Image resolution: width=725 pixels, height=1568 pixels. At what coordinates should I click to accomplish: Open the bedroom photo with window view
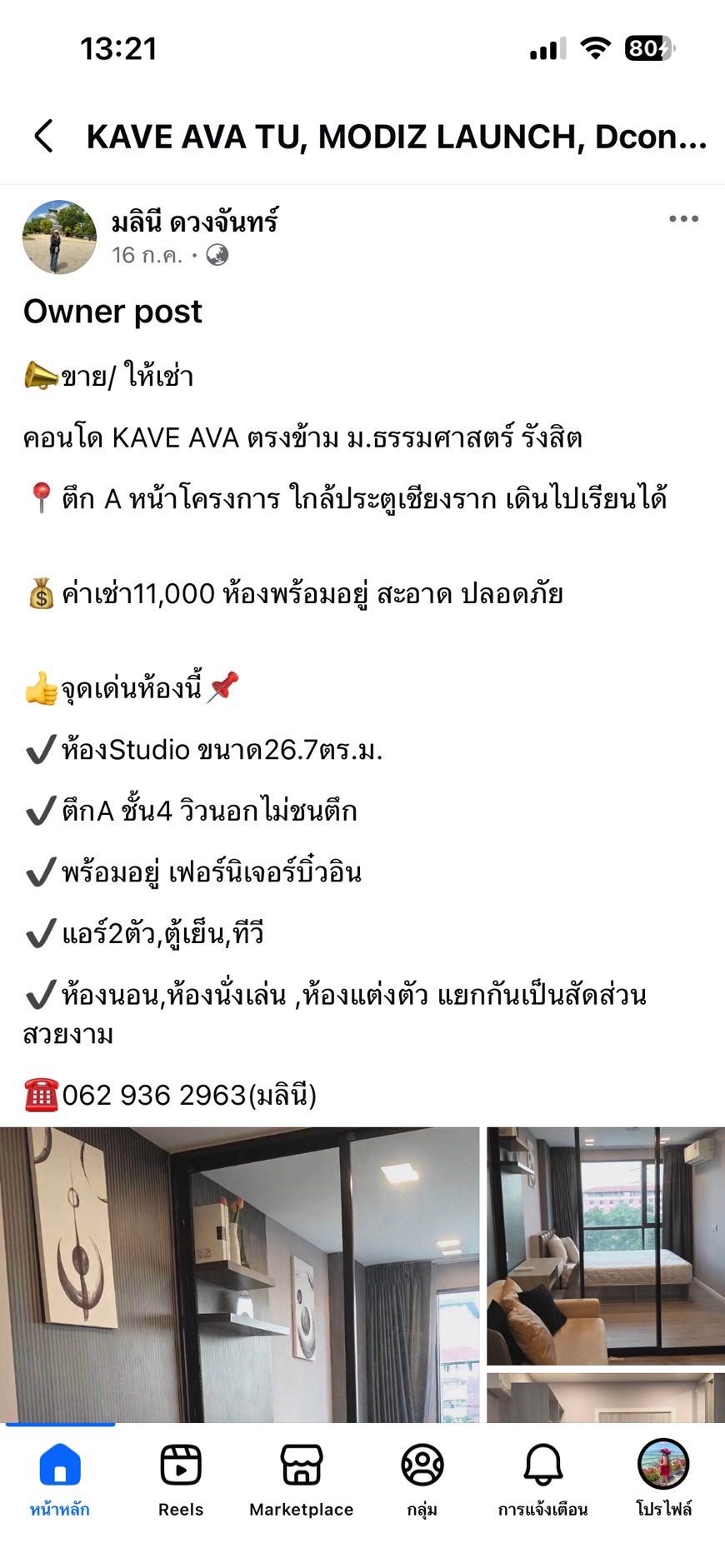point(606,1246)
